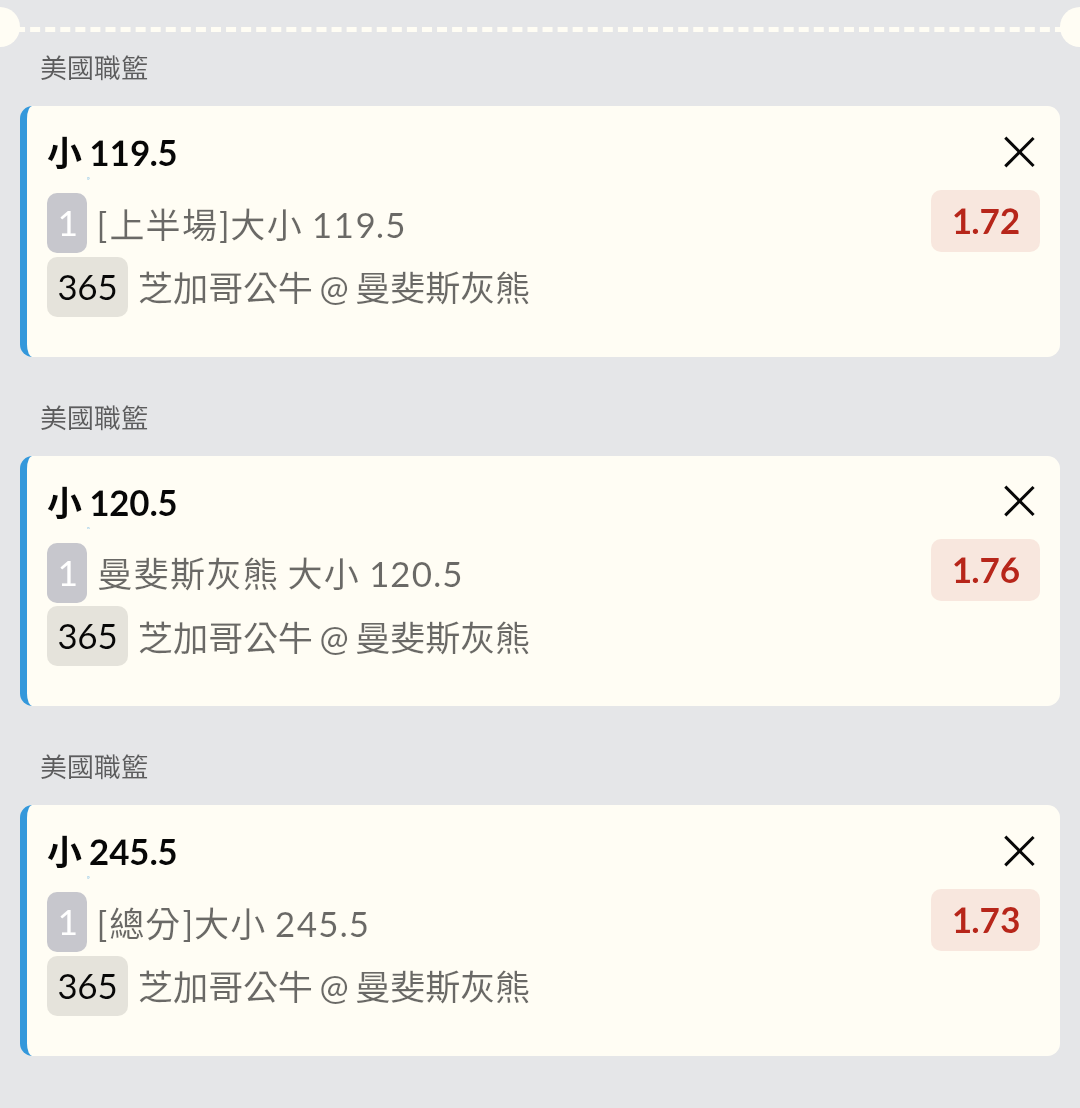Remove the 小 245.5 total points bet

click(1019, 851)
